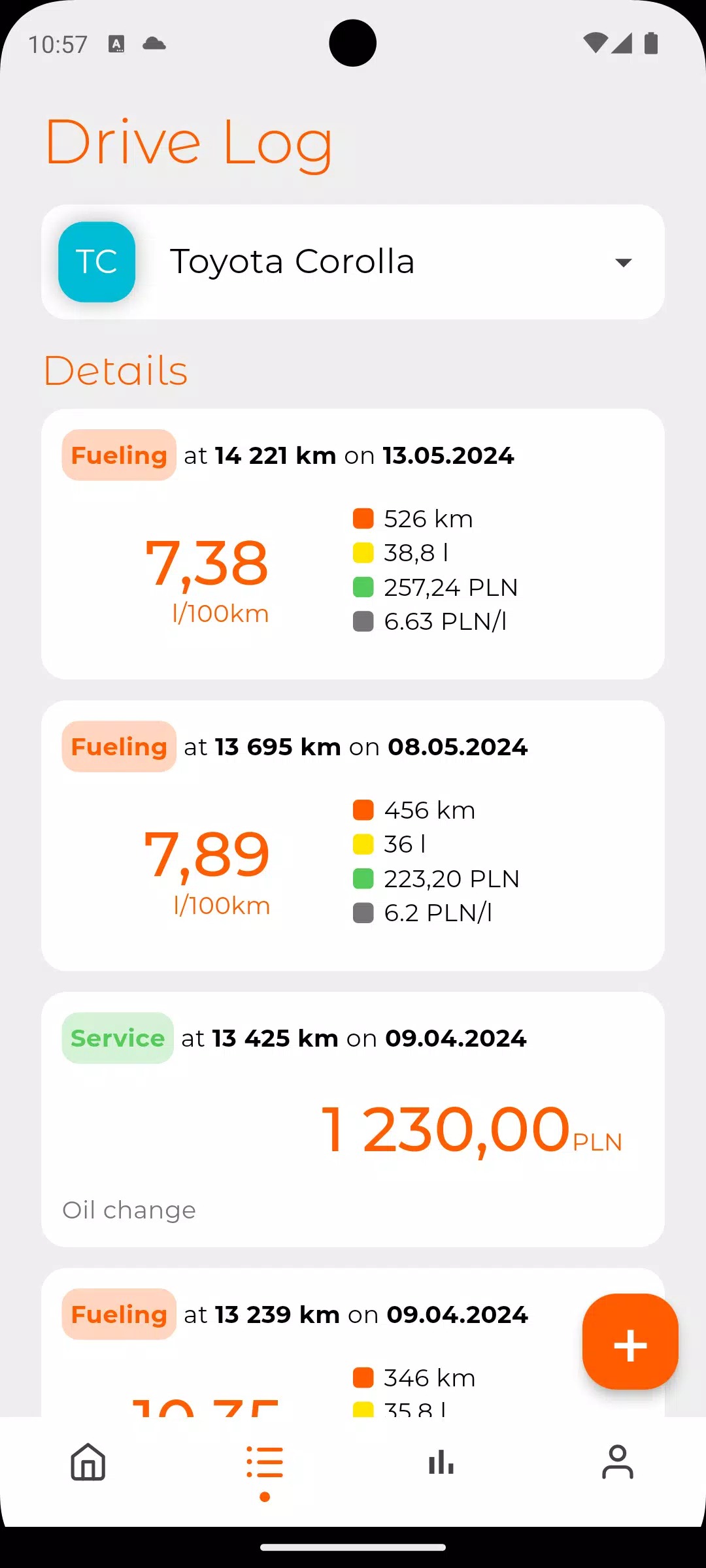The image size is (706, 1568).
Task: Switch to the Home tab
Action: 88,1462
